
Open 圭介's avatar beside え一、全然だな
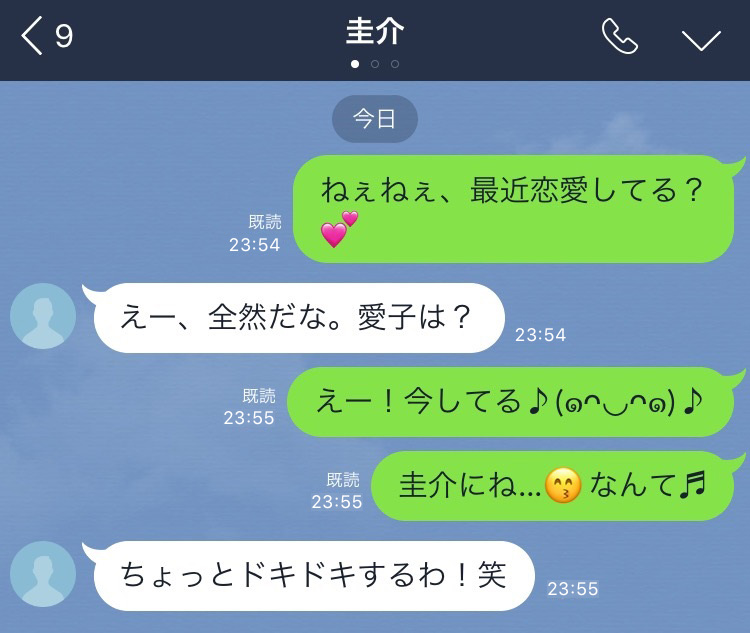point(43,316)
